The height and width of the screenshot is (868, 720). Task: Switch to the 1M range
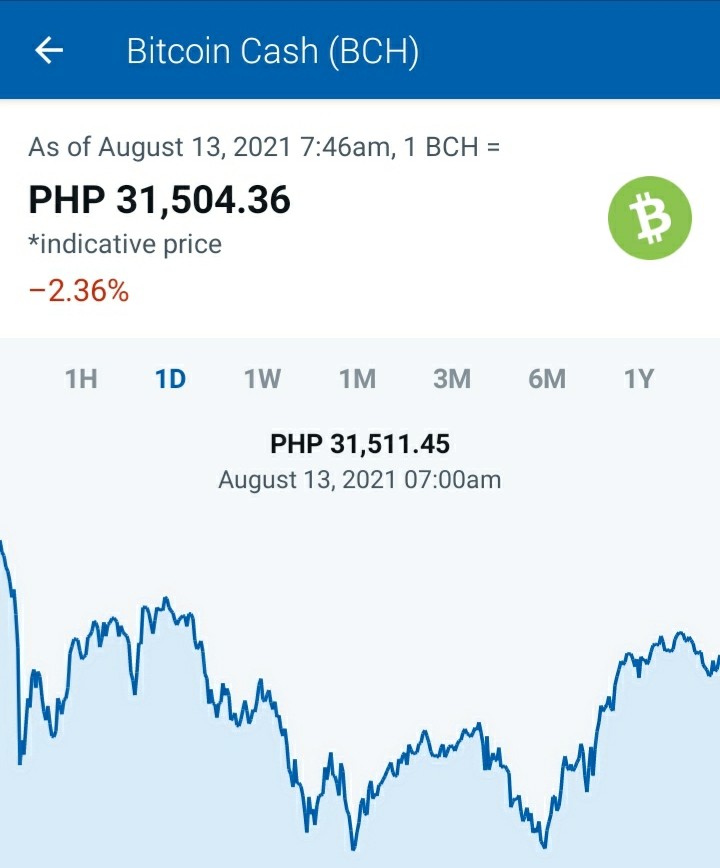(x=357, y=379)
